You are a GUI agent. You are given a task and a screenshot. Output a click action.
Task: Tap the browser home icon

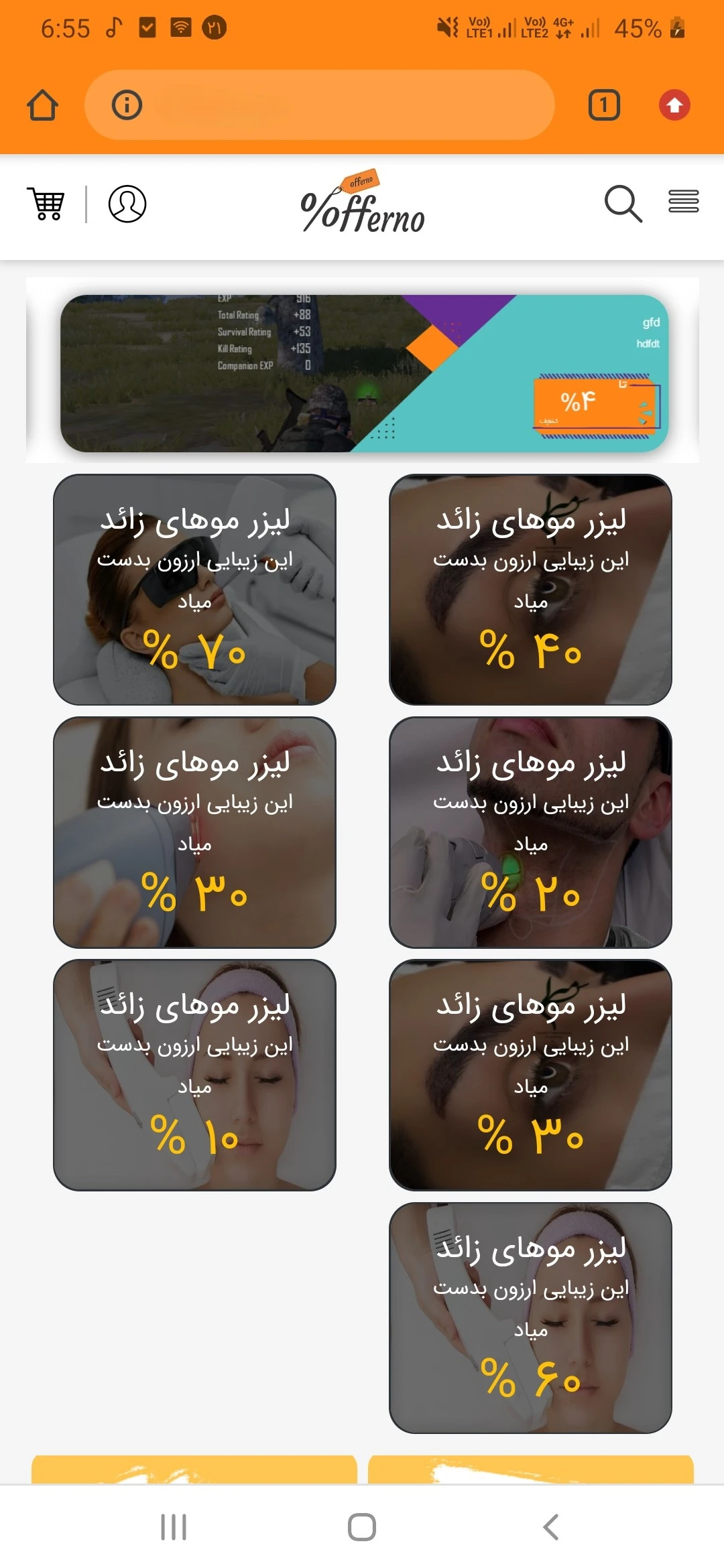click(x=43, y=105)
